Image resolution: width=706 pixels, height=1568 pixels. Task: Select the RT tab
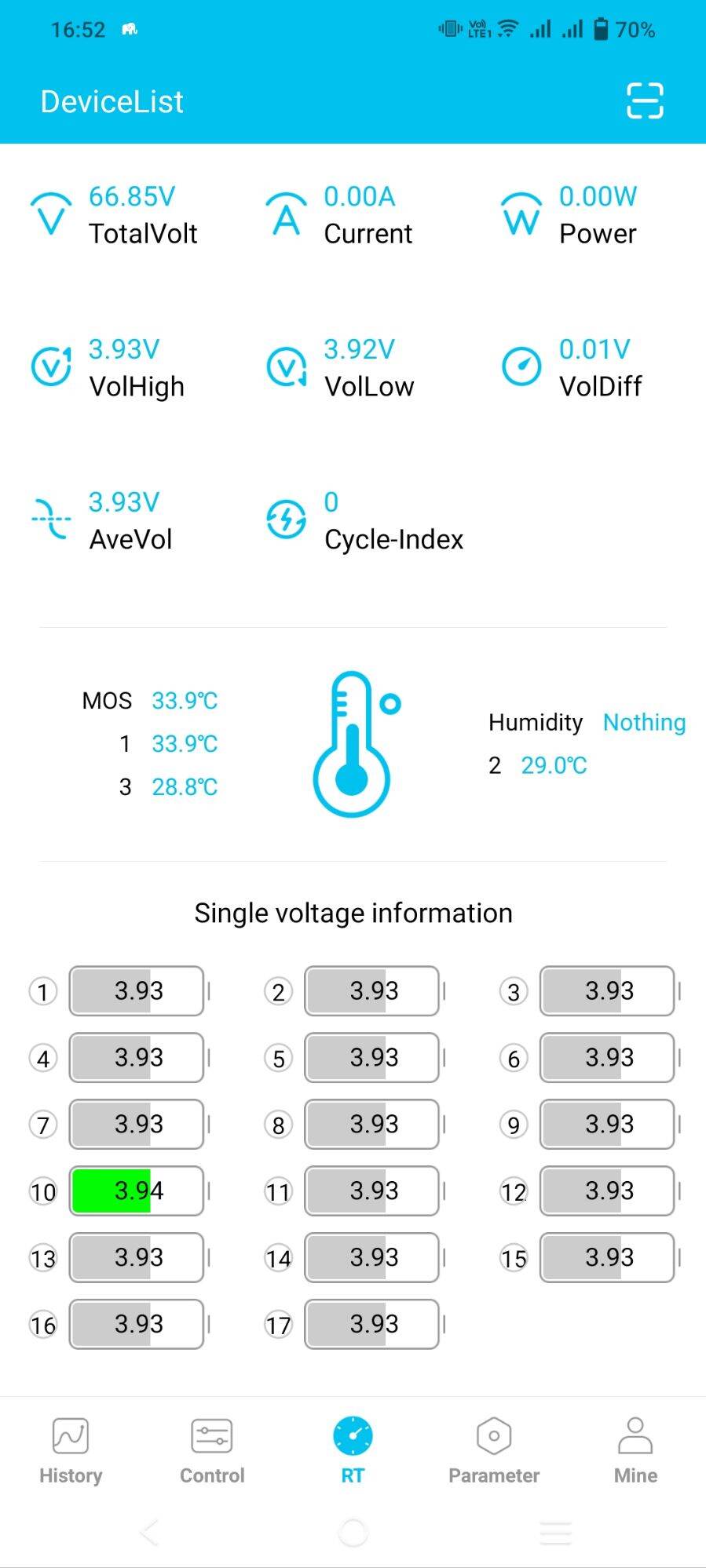353,1452
